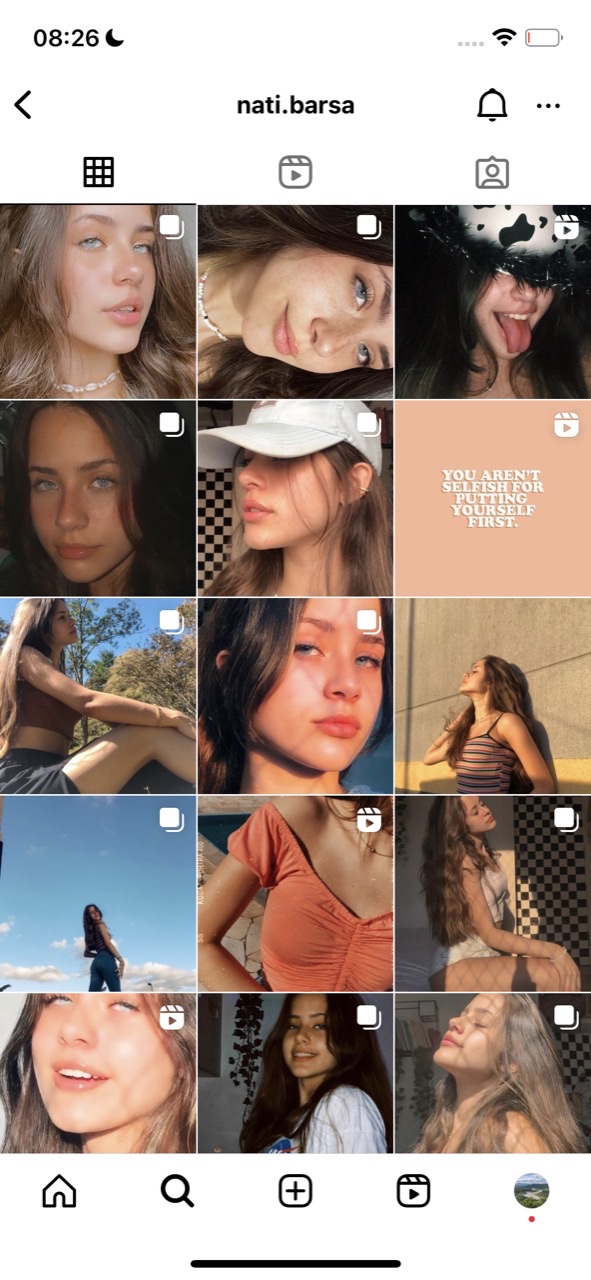Switch to the tagged photos tab
Viewport: 591px width, 1280px height.
(492, 173)
